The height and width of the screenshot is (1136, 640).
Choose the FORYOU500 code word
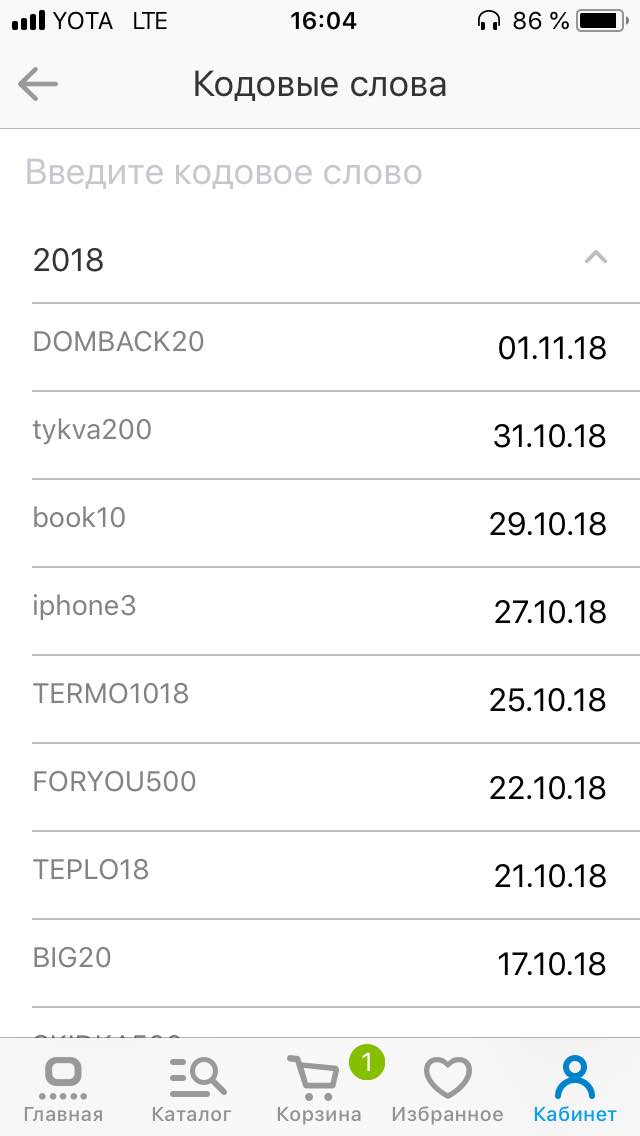click(x=320, y=788)
